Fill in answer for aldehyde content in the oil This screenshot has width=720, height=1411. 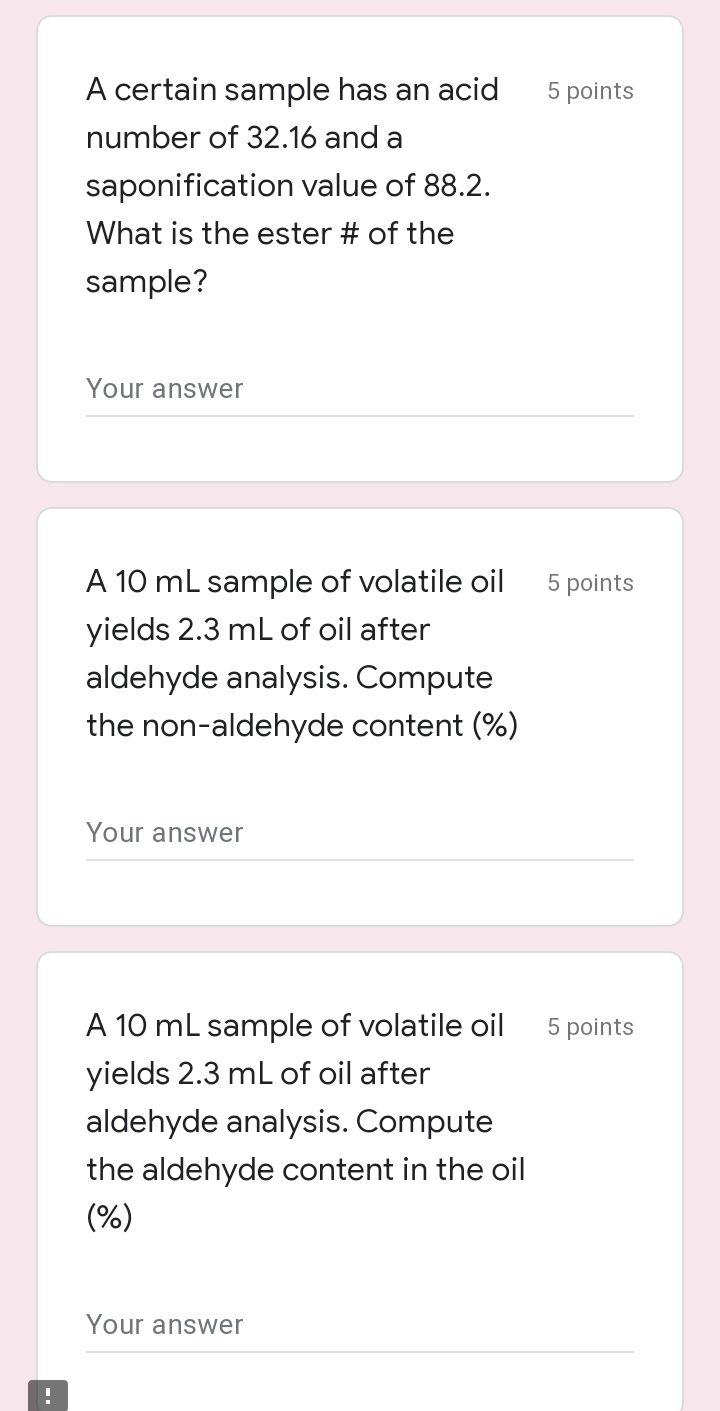pos(359,1325)
